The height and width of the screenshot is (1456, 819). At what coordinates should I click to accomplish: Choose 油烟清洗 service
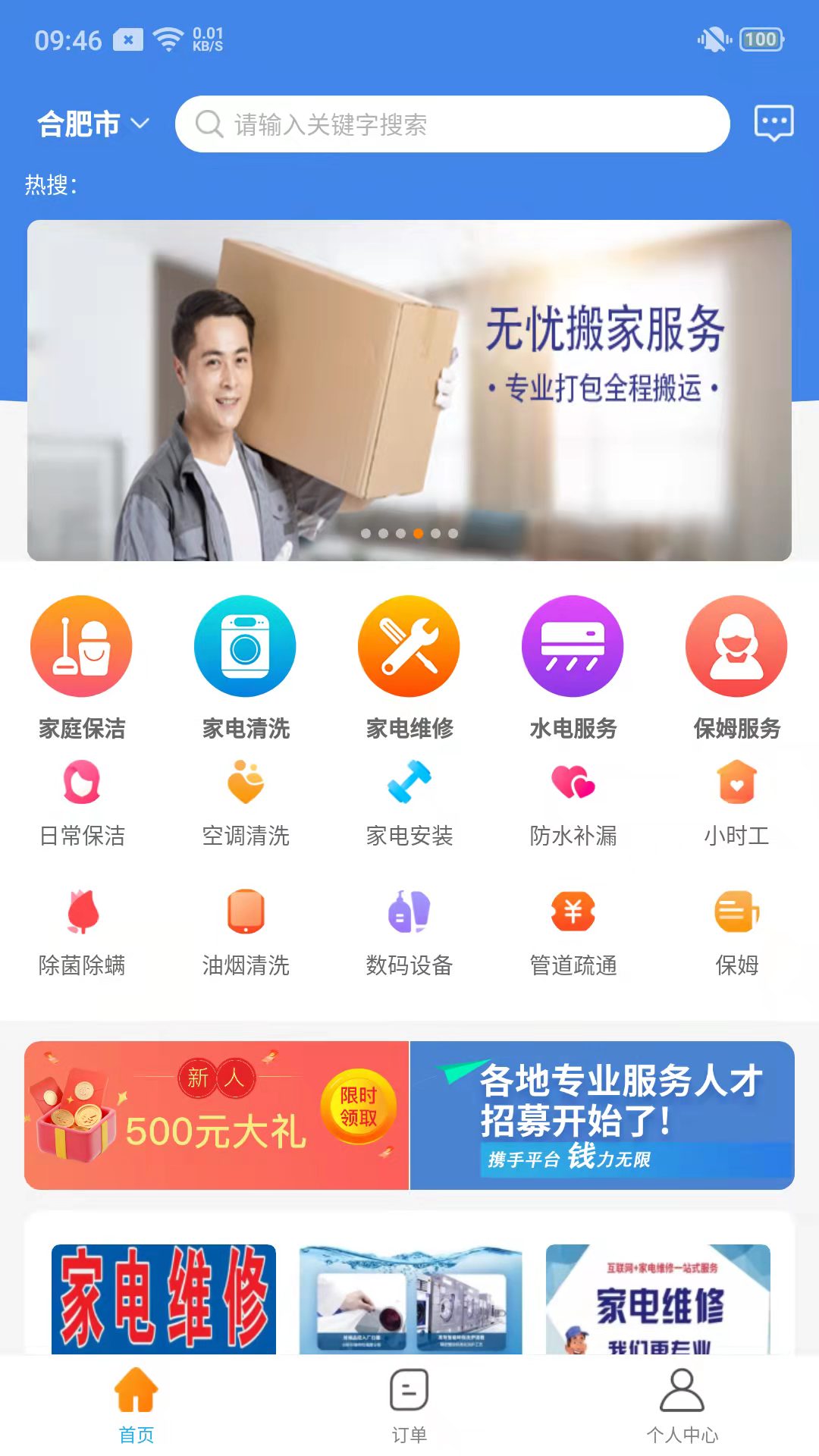(x=246, y=933)
